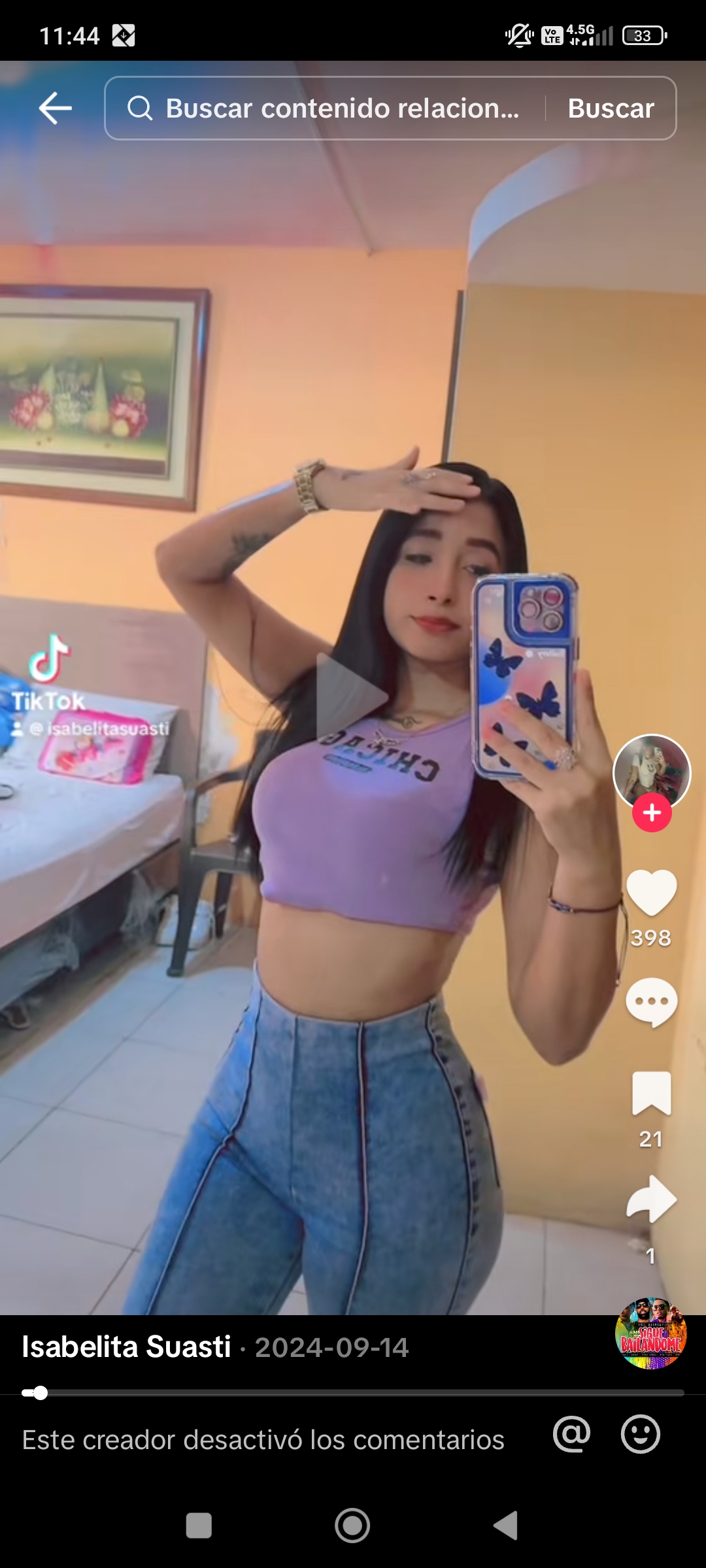Bookmark this video

[651, 1093]
